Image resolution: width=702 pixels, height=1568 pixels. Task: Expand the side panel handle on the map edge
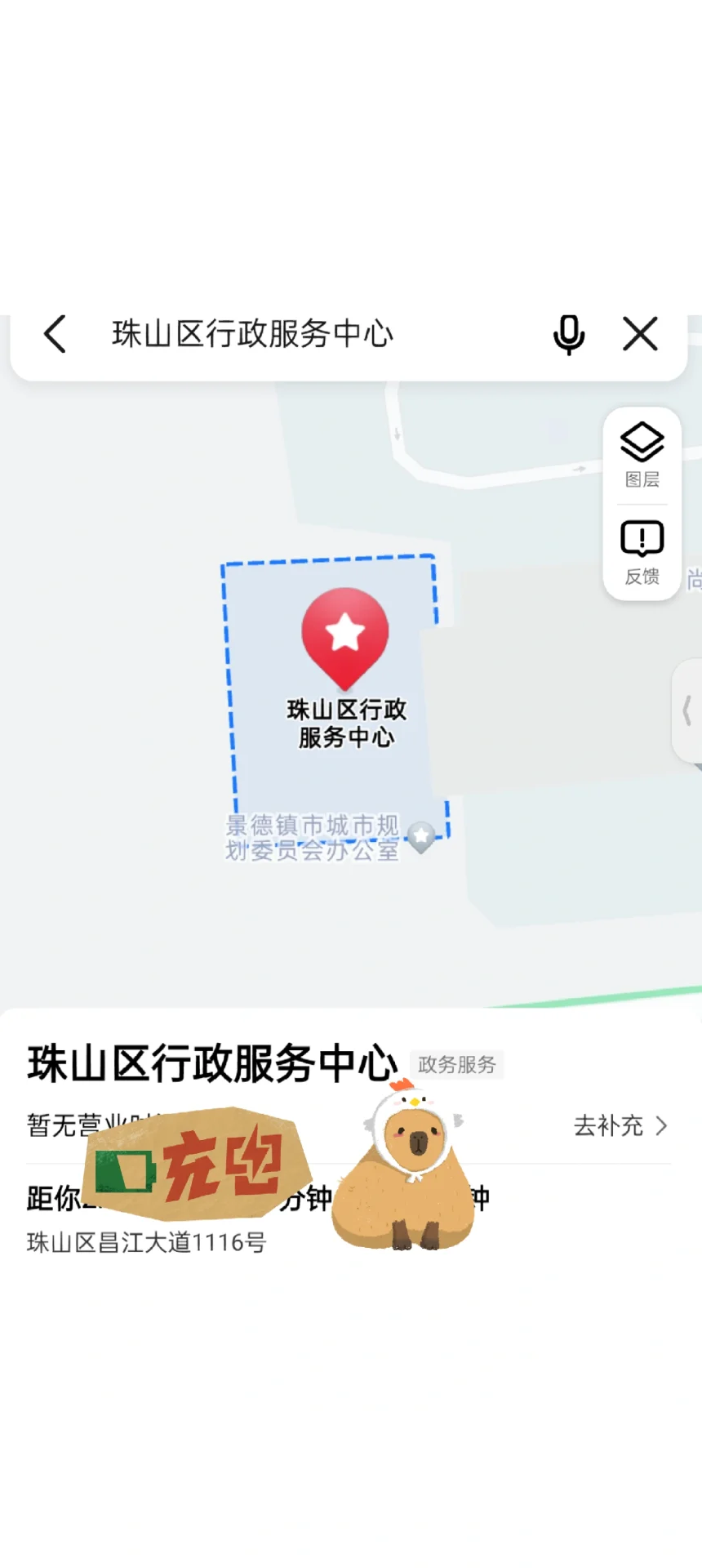click(x=687, y=711)
